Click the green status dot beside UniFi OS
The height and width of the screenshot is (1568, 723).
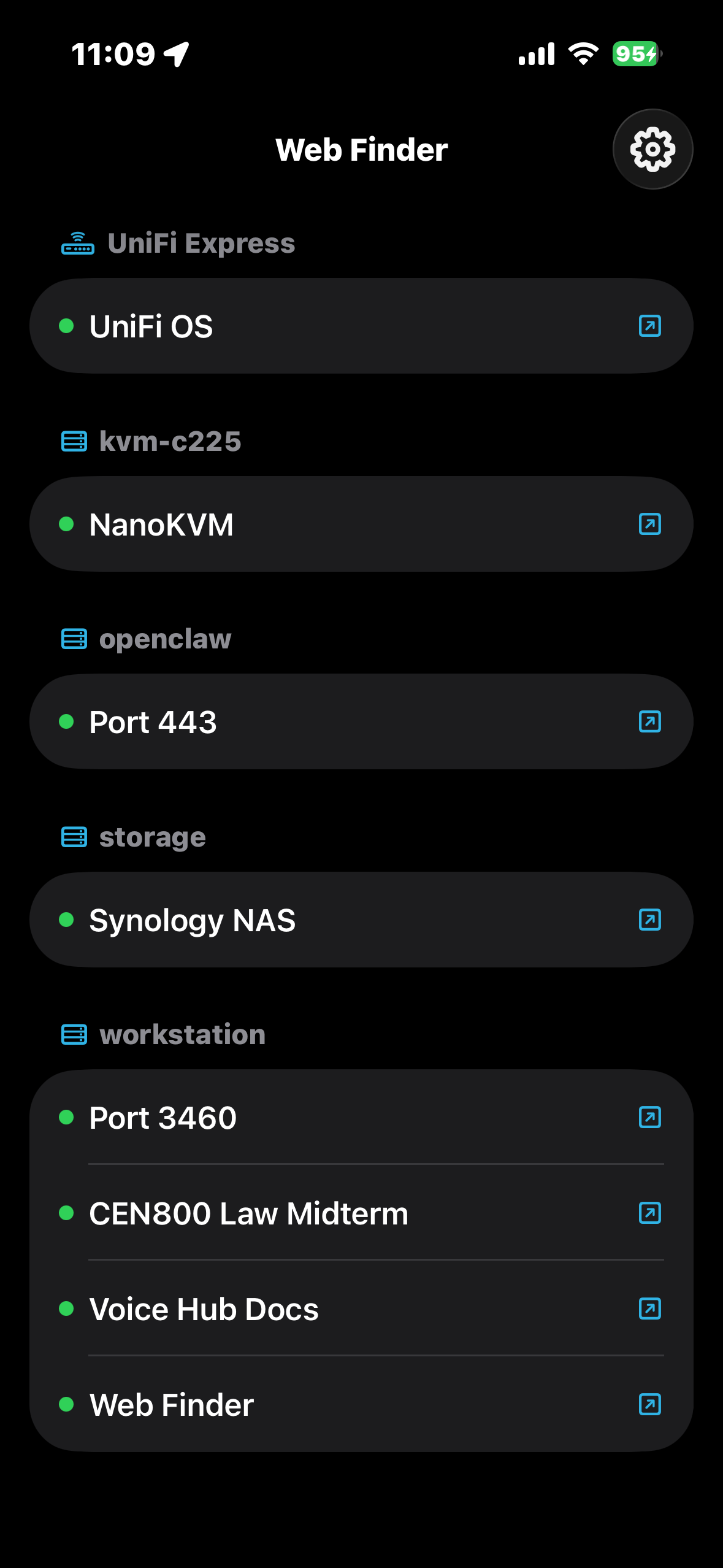coord(67,325)
